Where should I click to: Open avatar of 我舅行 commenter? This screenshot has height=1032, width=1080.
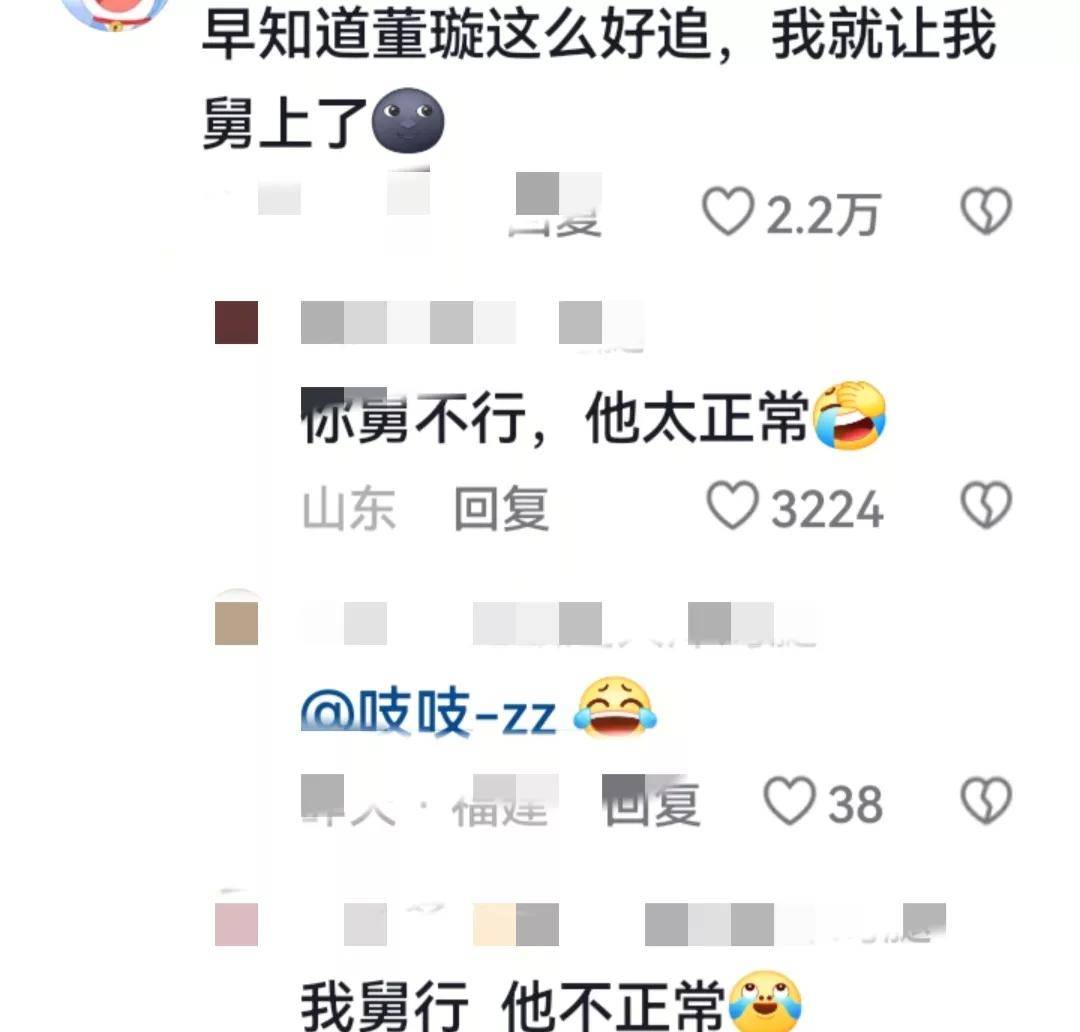(237, 924)
